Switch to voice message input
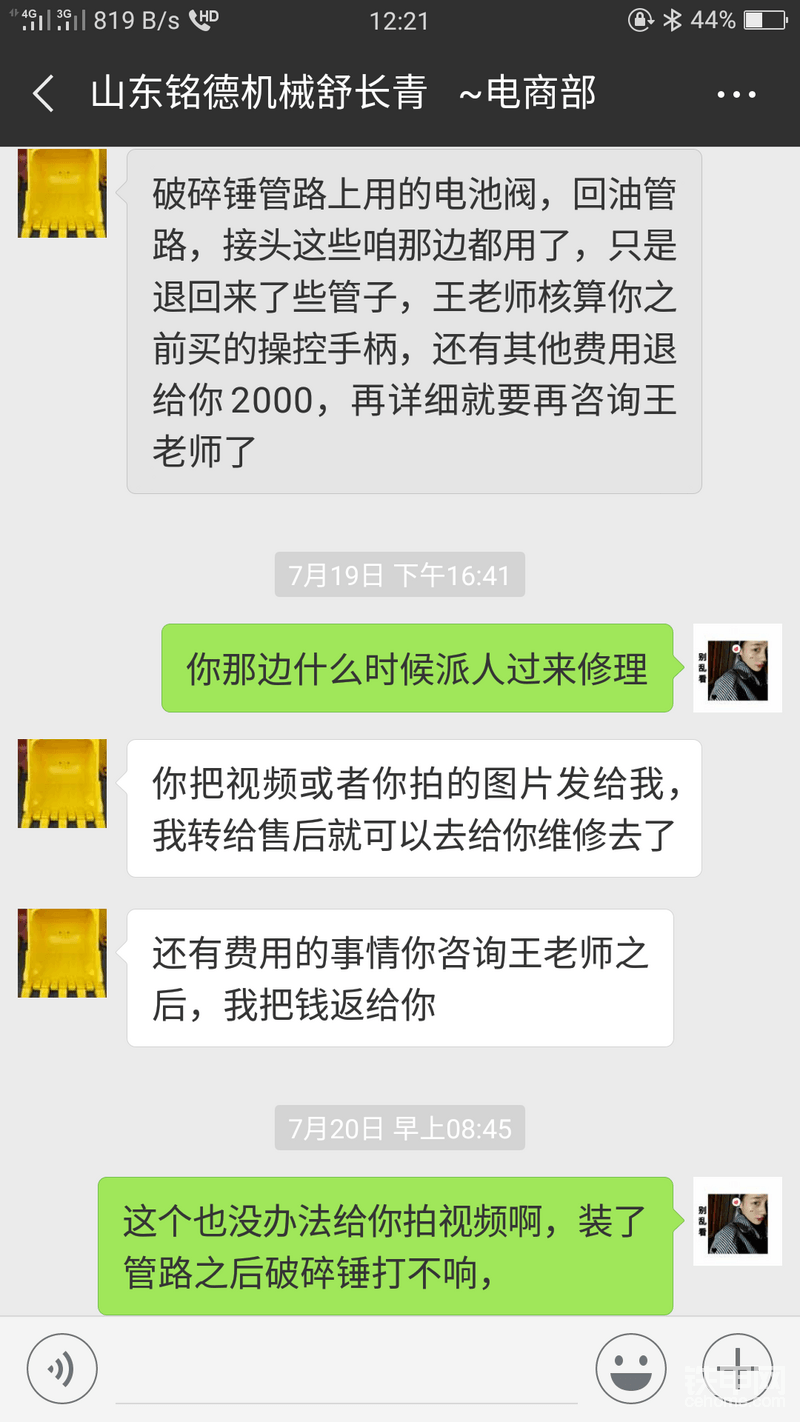Screen dimensions: 800x1422 (x=62, y=1369)
